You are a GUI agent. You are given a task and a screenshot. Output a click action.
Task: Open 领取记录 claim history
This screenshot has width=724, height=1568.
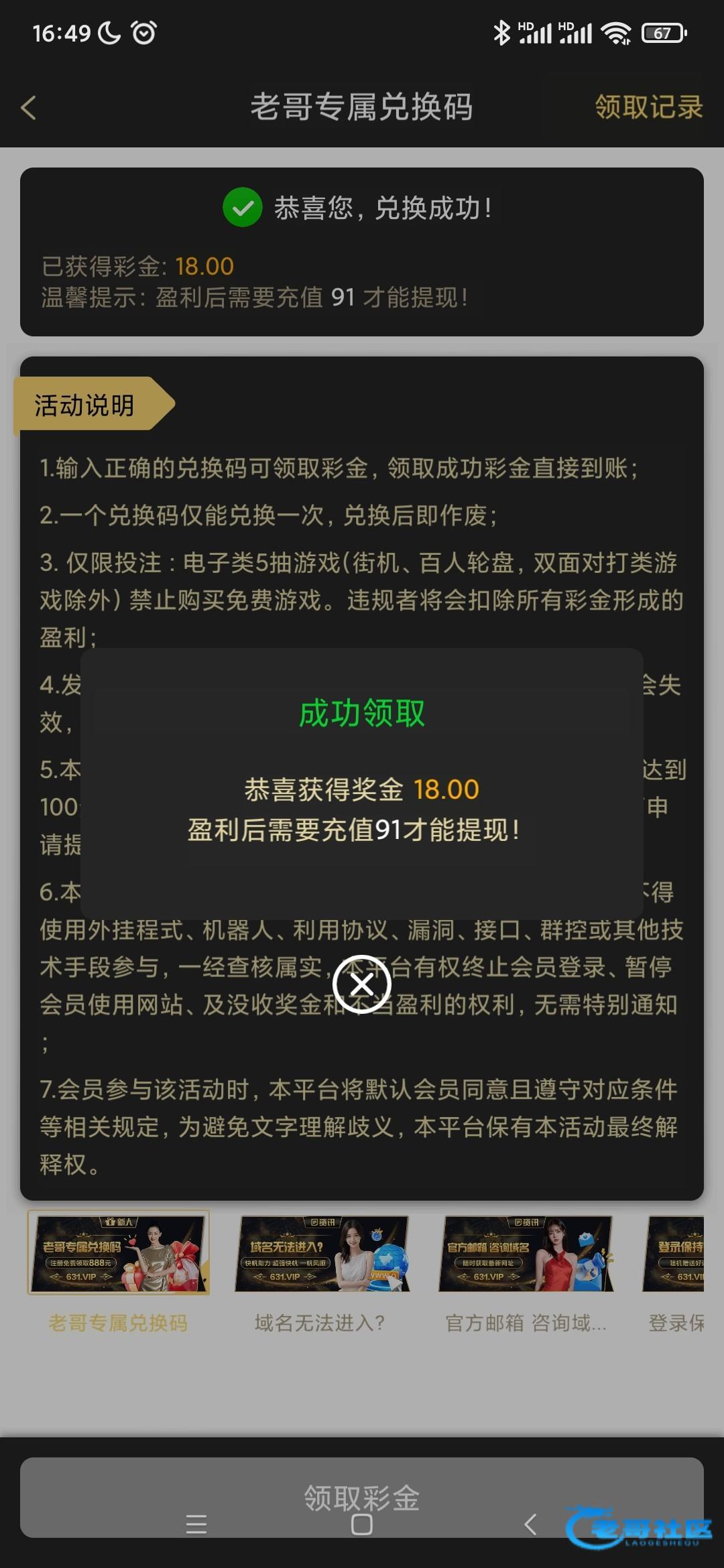pos(648,107)
